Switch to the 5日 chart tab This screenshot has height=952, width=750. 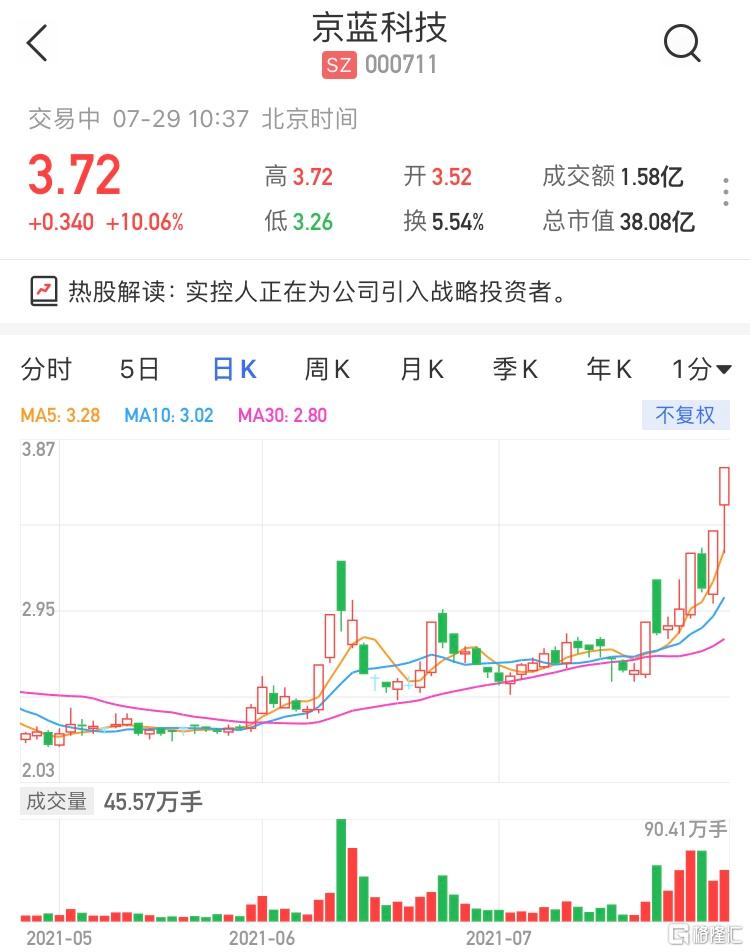139,370
